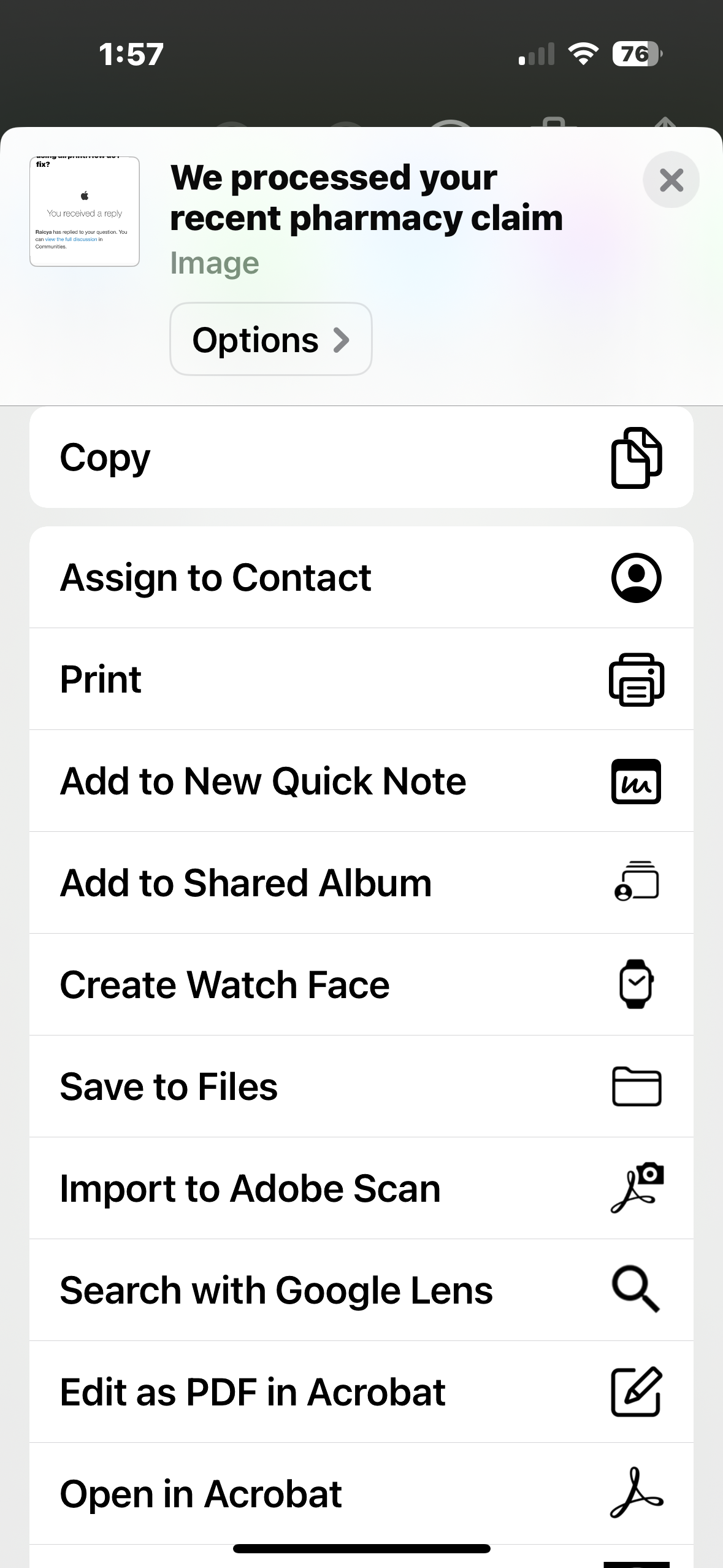Choose Add to New Quick Note
The width and height of the screenshot is (723, 1568).
[361, 782]
